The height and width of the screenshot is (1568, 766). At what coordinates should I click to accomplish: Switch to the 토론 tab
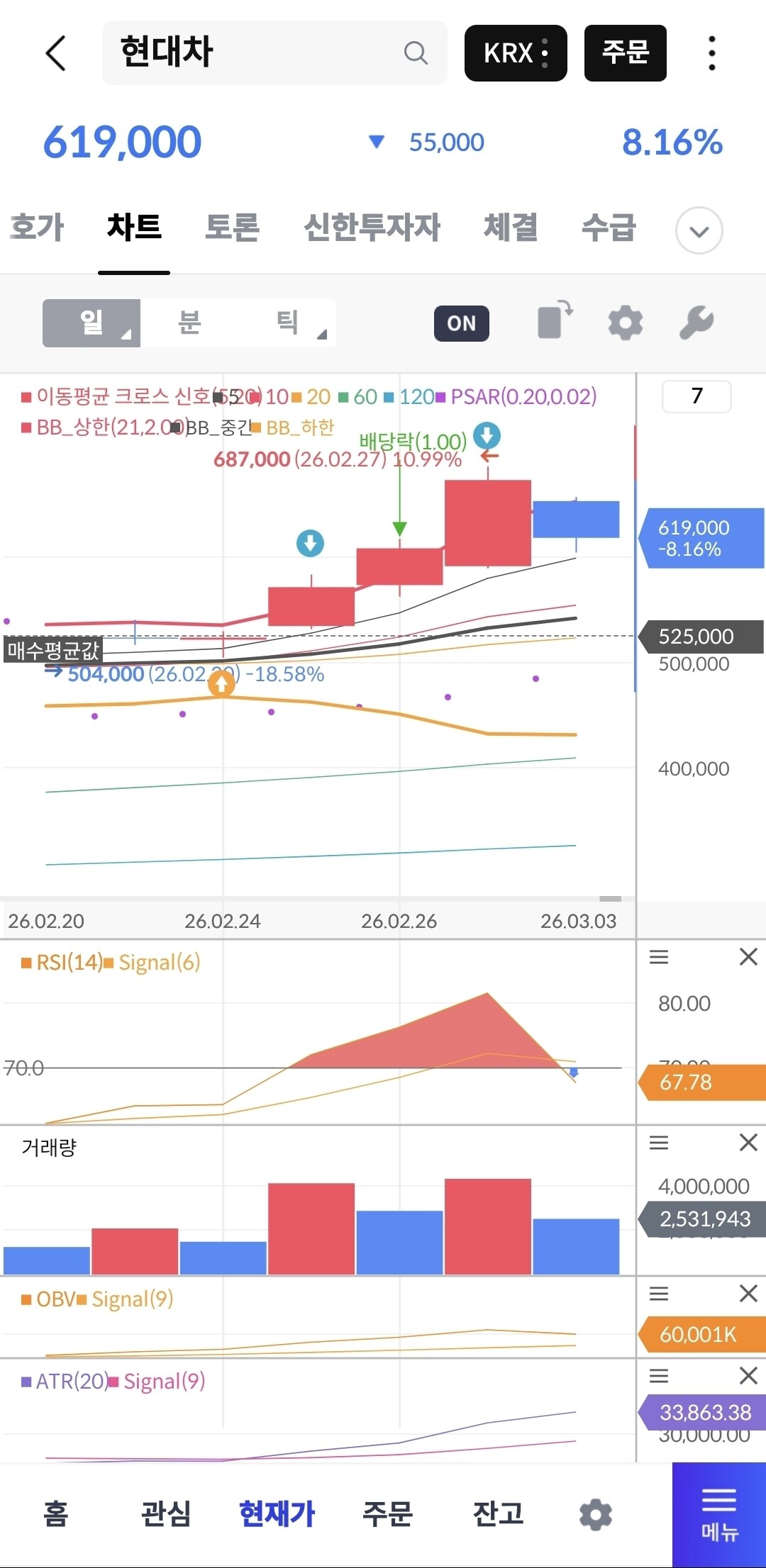point(232,228)
